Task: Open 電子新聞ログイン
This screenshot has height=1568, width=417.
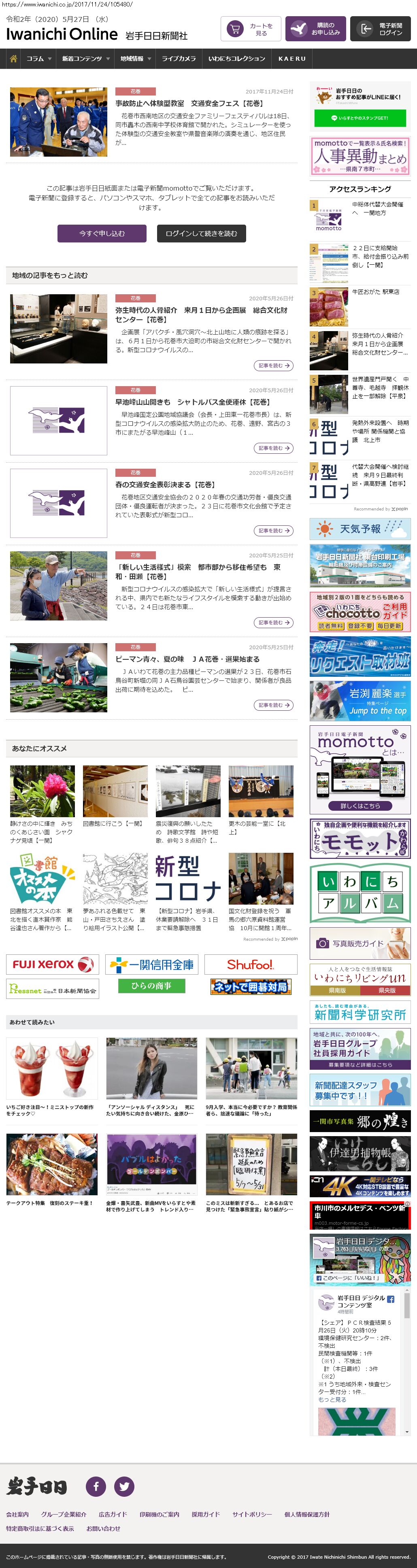Action: click(380, 29)
